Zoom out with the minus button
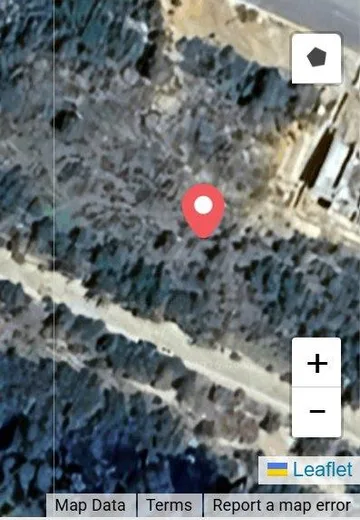The image size is (360, 520). pos(316,412)
